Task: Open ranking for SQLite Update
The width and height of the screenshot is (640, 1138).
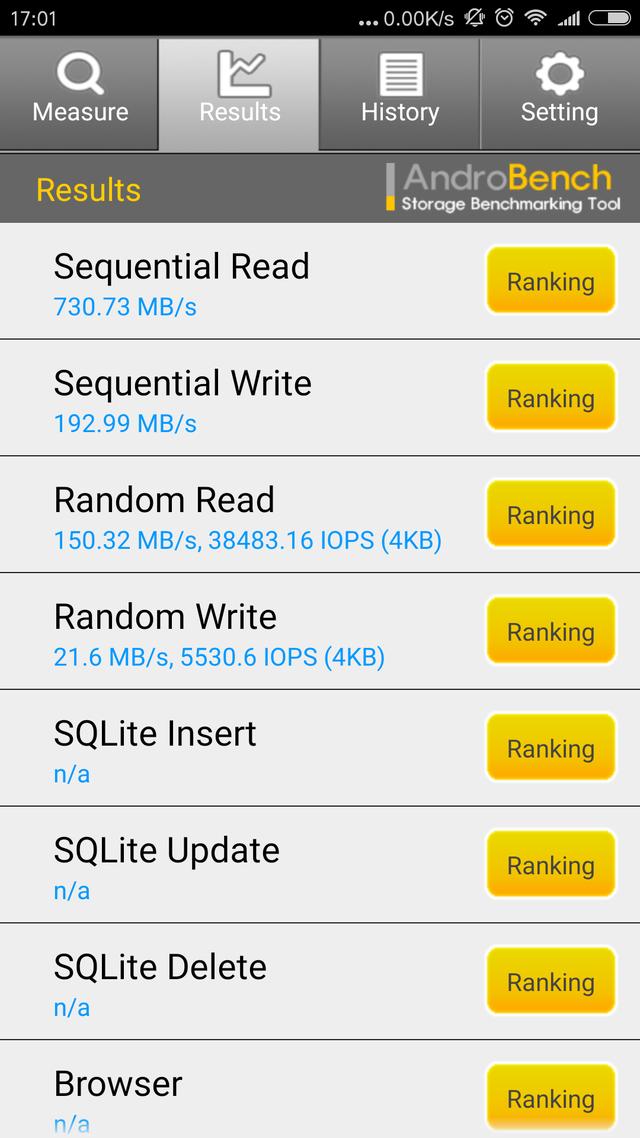Action: coord(550,866)
